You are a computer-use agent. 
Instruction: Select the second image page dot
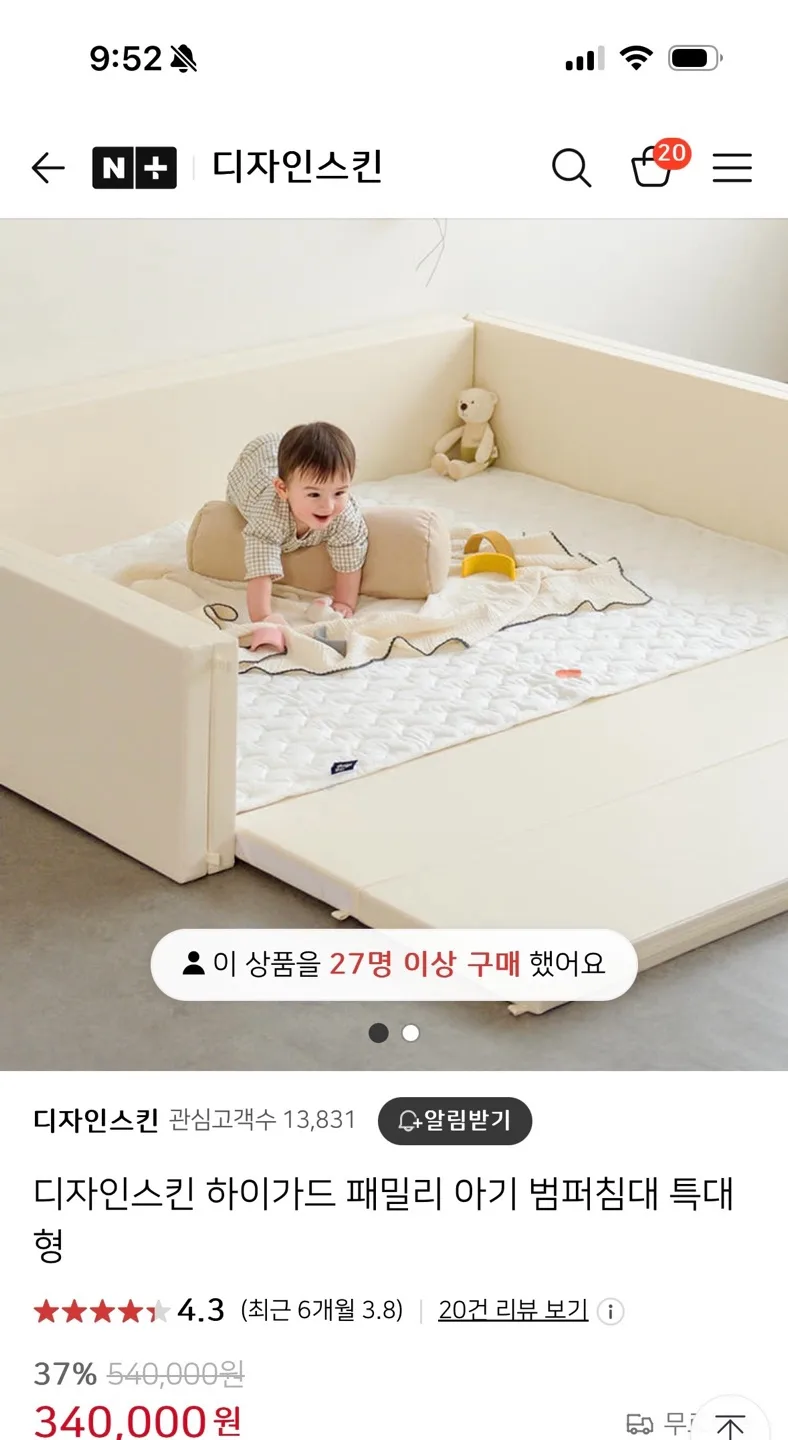(411, 1033)
